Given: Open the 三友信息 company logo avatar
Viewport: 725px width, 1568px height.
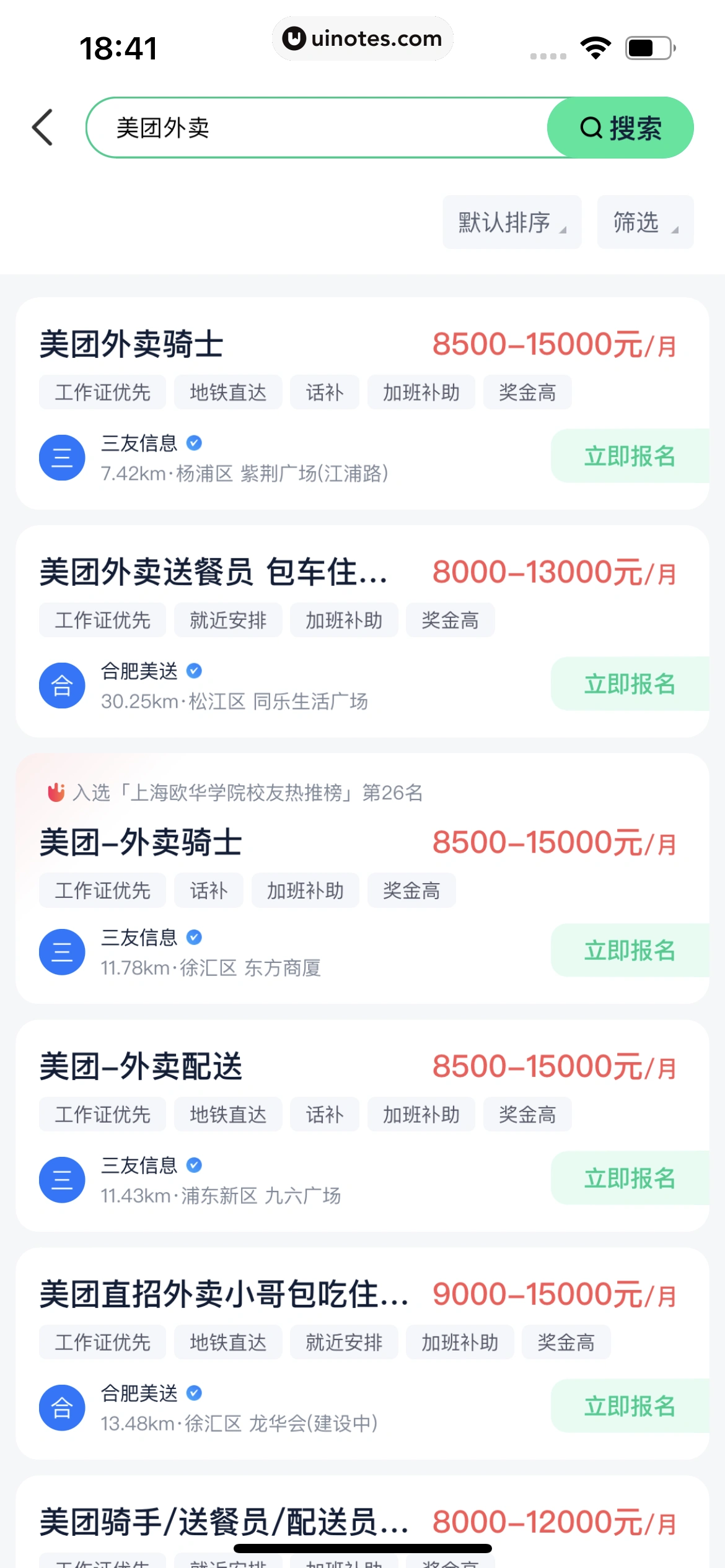Looking at the screenshot, I should click(62, 457).
